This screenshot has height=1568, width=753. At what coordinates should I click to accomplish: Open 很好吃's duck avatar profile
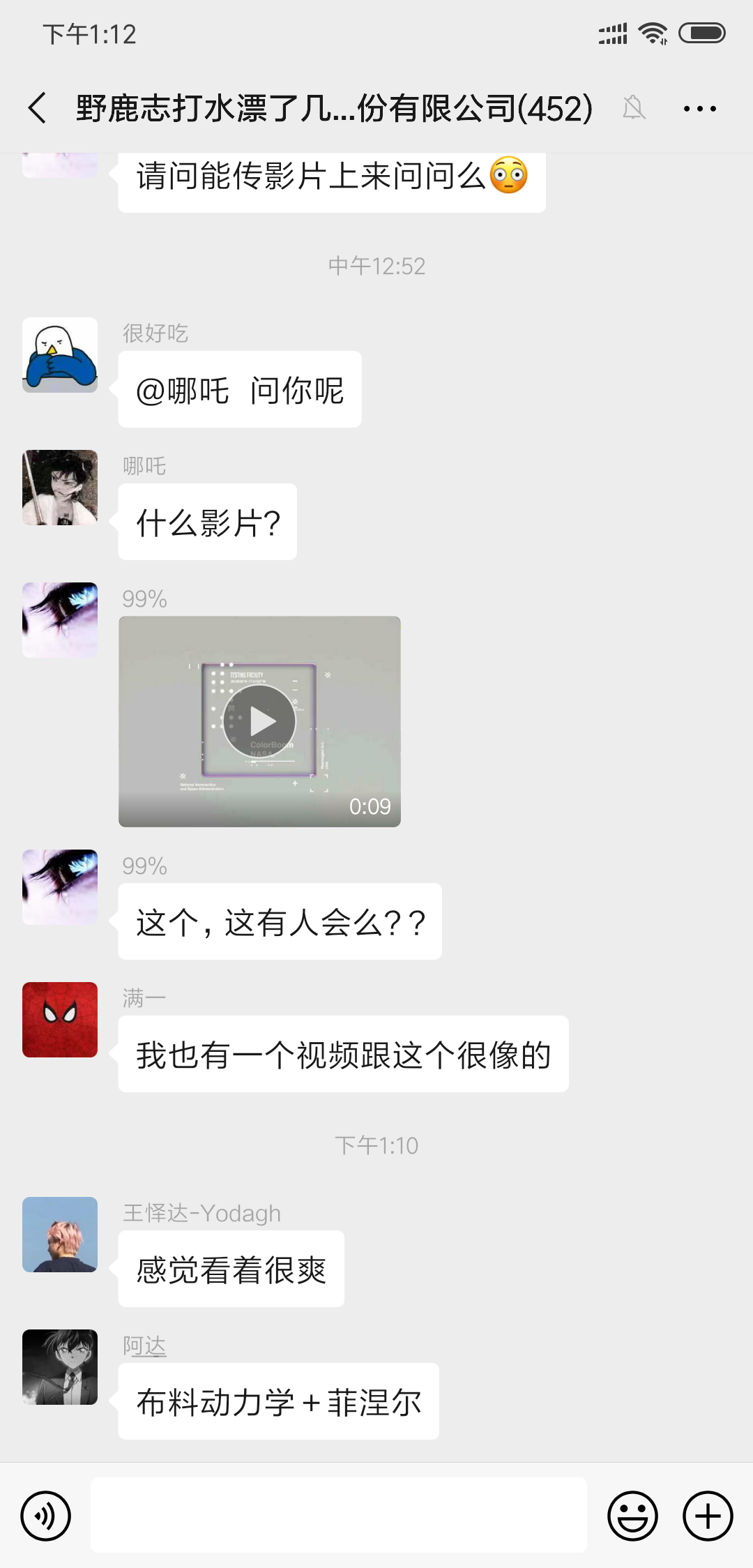[x=60, y=355]
